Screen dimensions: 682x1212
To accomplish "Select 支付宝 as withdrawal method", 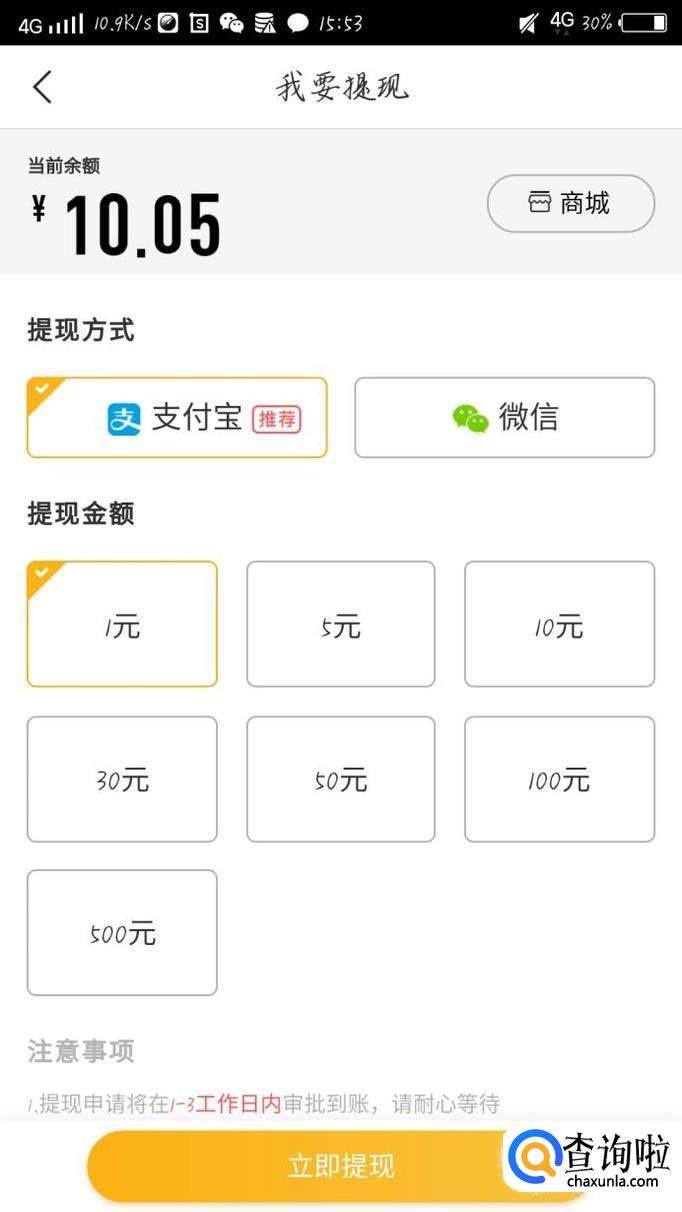I will (x=177, y=418).
